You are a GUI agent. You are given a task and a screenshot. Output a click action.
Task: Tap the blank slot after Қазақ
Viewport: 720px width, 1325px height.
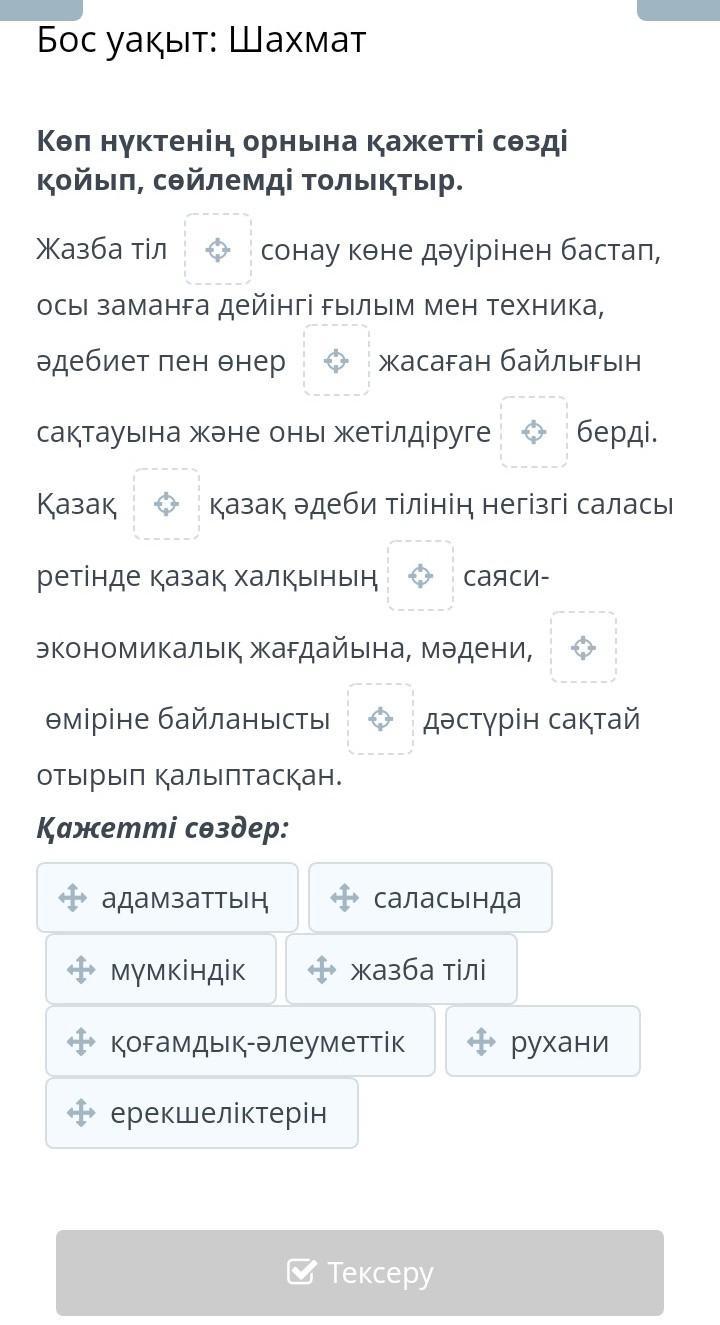click(x=167, y=504)
